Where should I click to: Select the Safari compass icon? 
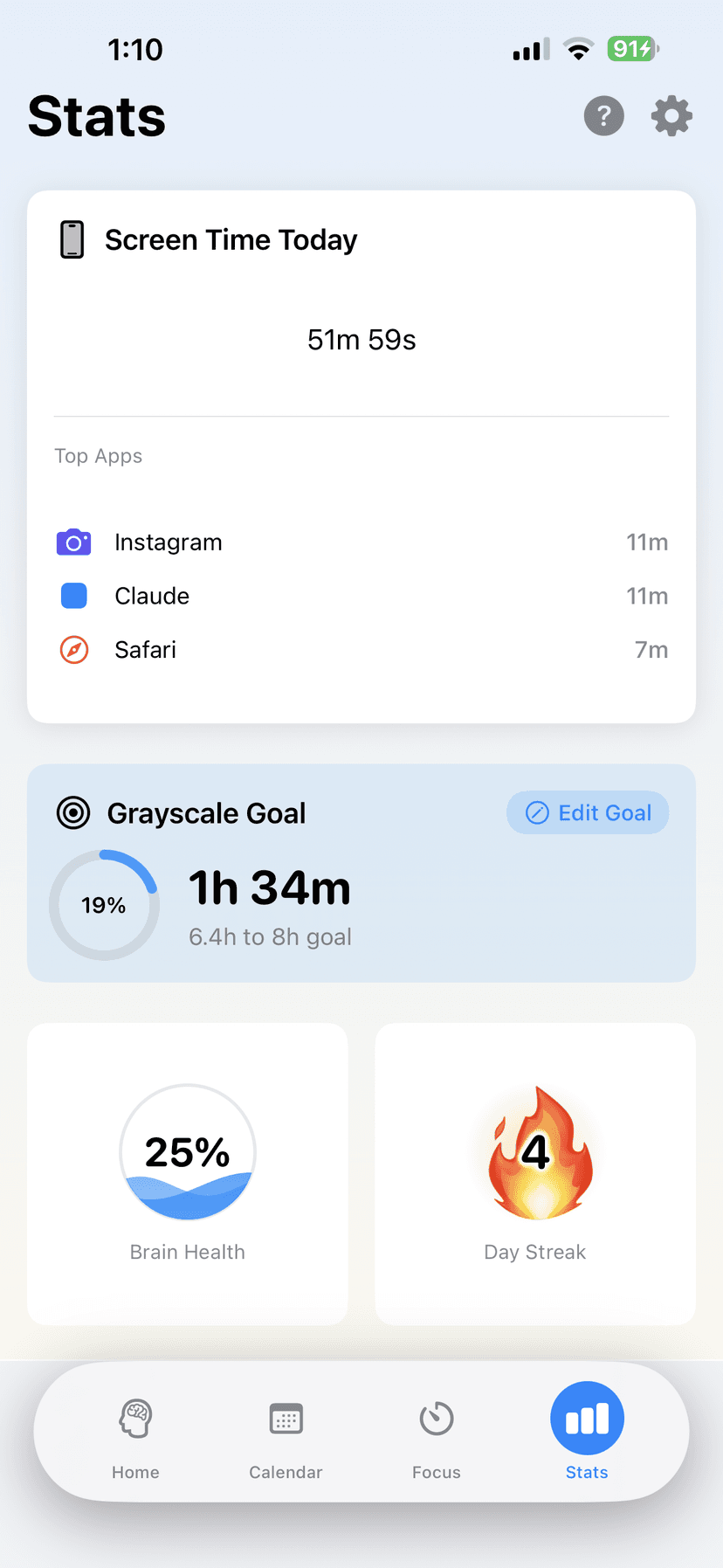tap(73, 649)
